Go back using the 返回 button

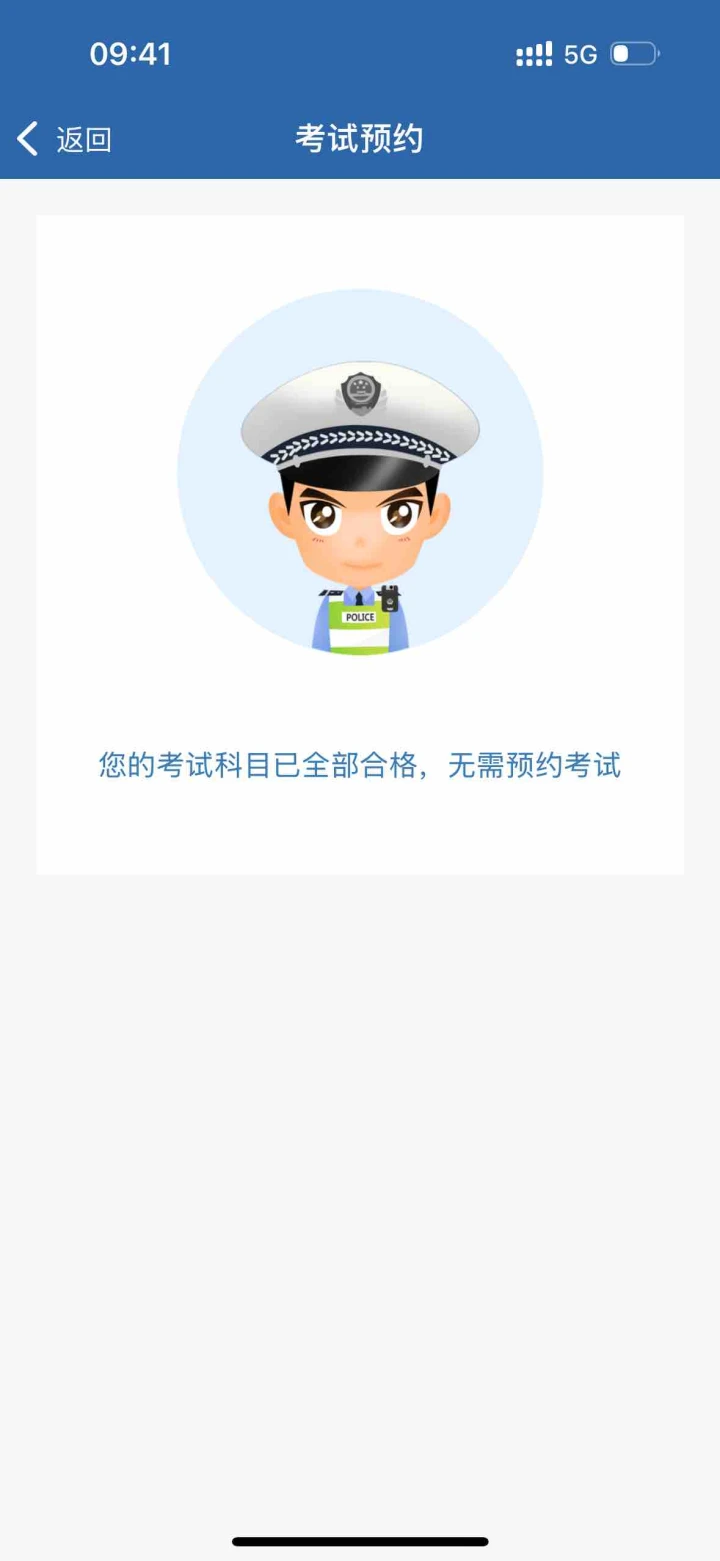click(64, 139)
